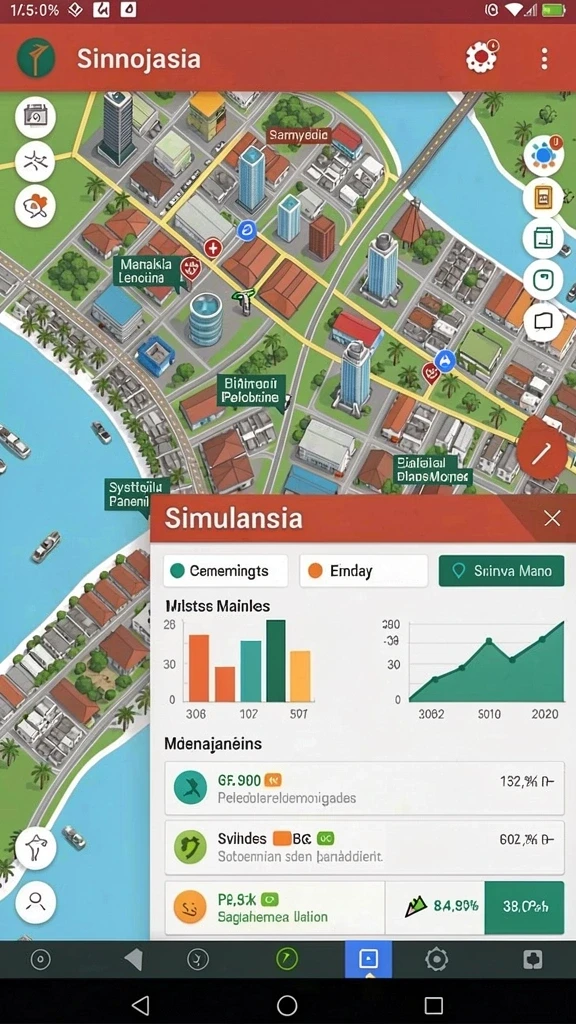
Task: Tap the Srinva Mano button
Action: (502, 571)
